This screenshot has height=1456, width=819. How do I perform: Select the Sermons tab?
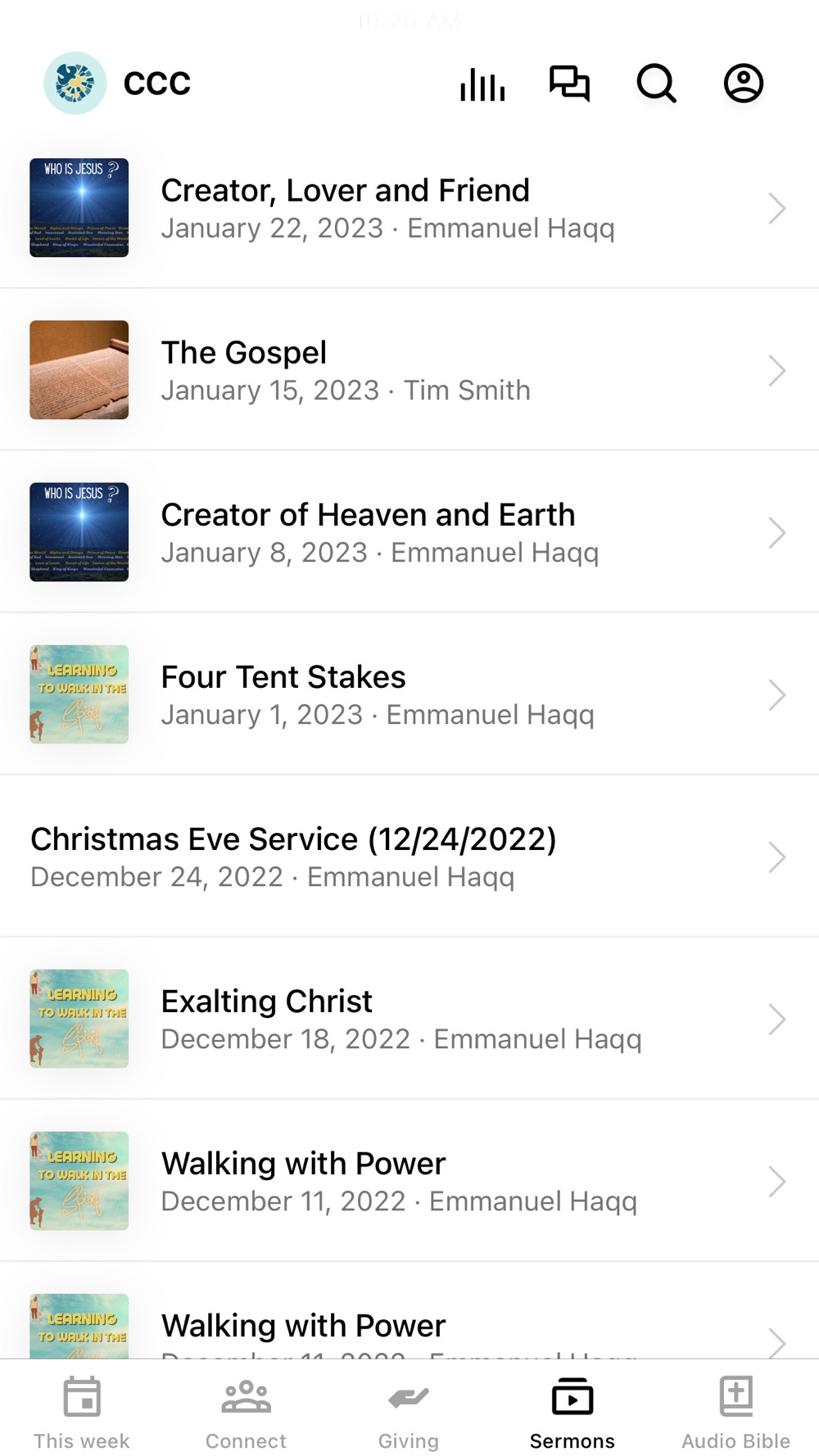tap(572, 1412)
